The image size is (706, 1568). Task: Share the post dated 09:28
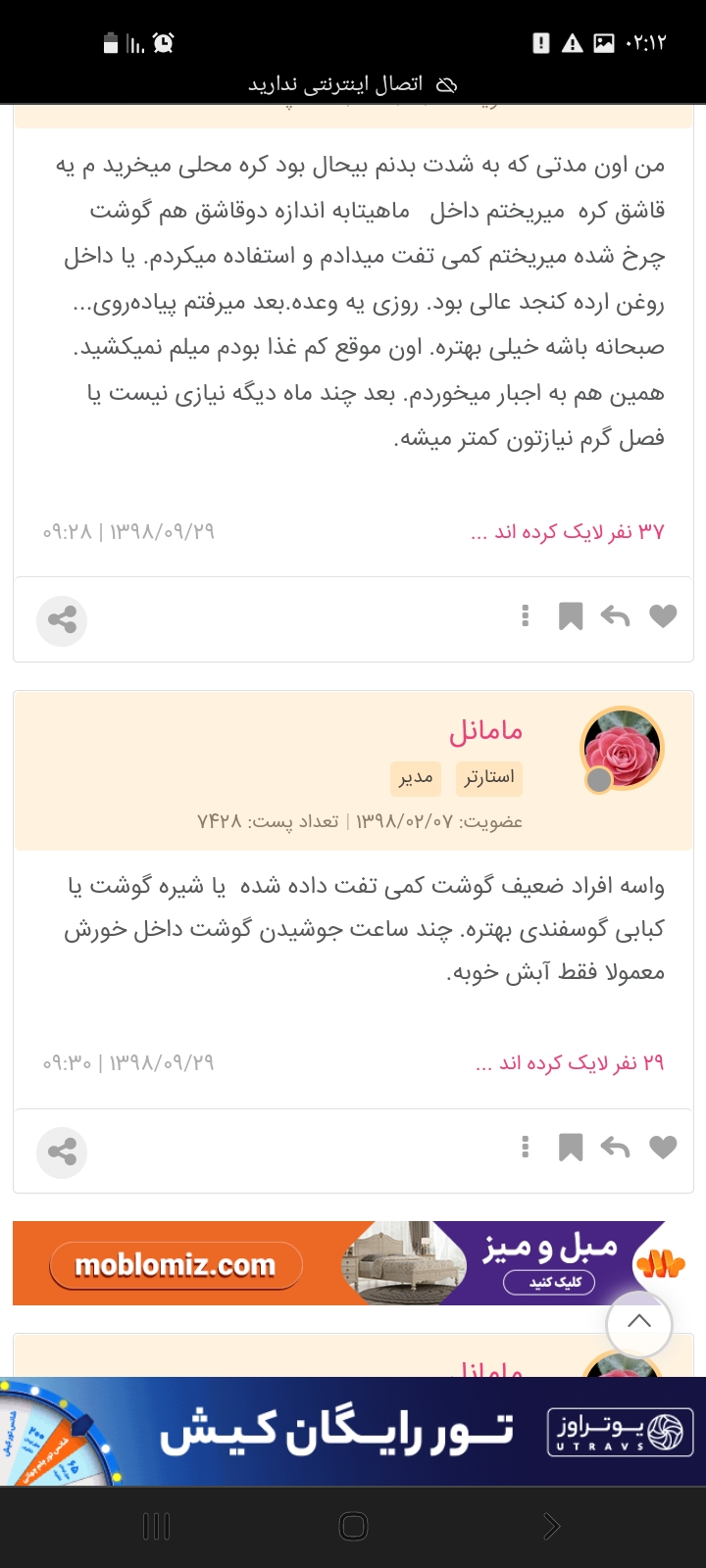coord(62,620)
